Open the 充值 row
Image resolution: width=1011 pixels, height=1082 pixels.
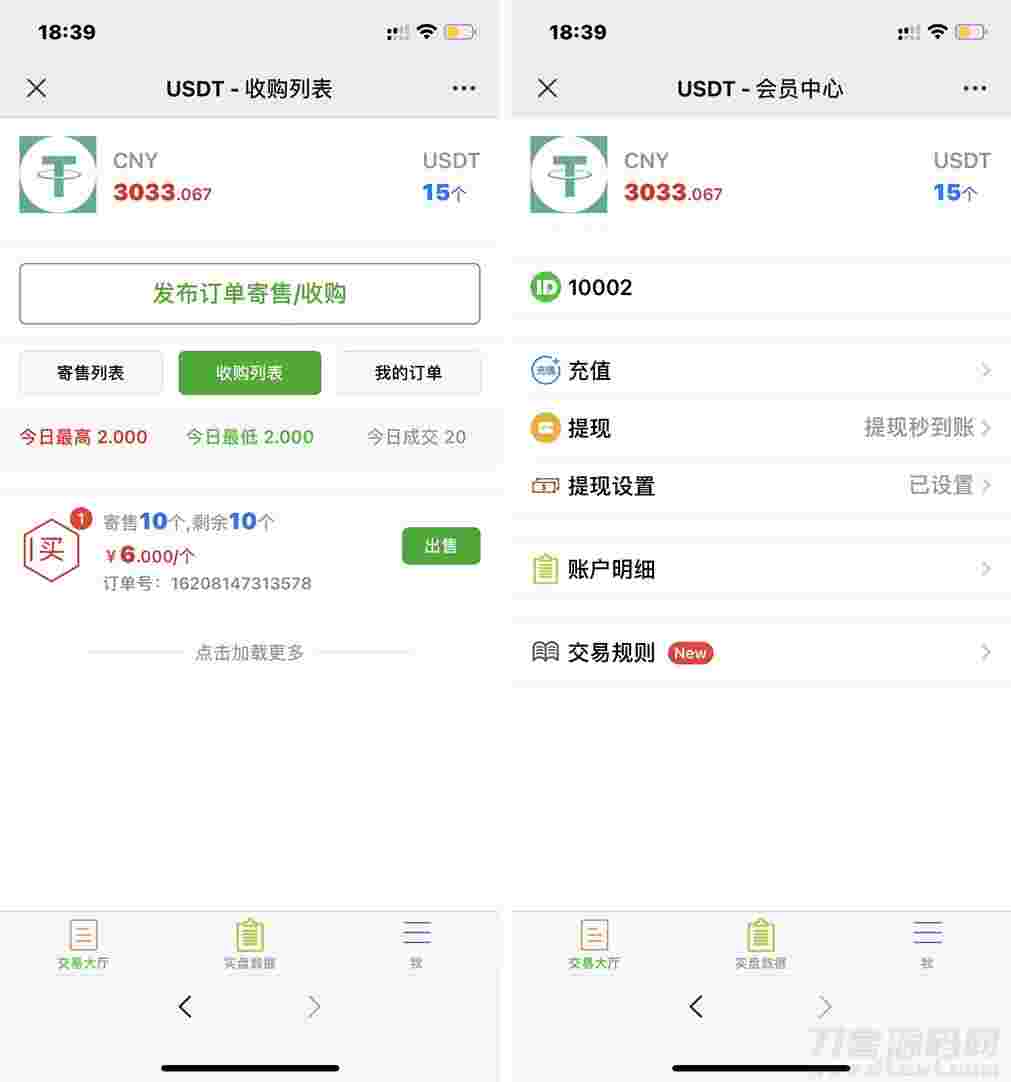(760, 371)
